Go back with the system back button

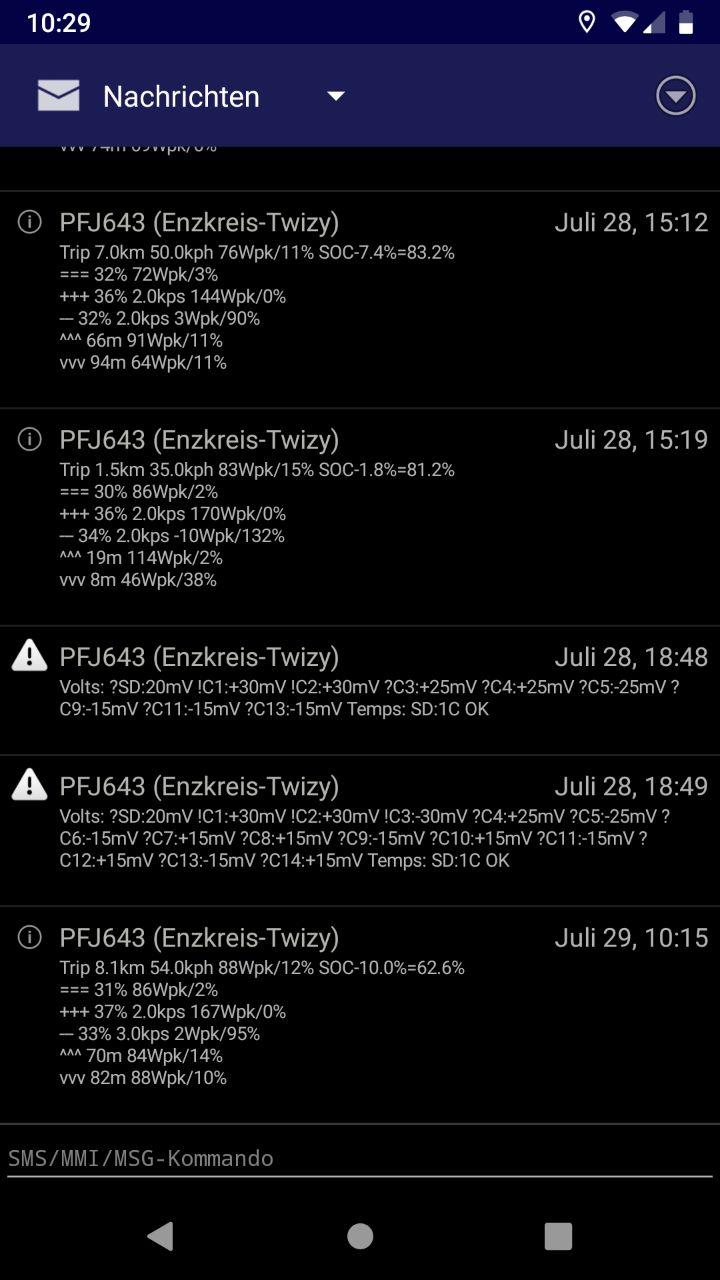(x=160, y=1236)
